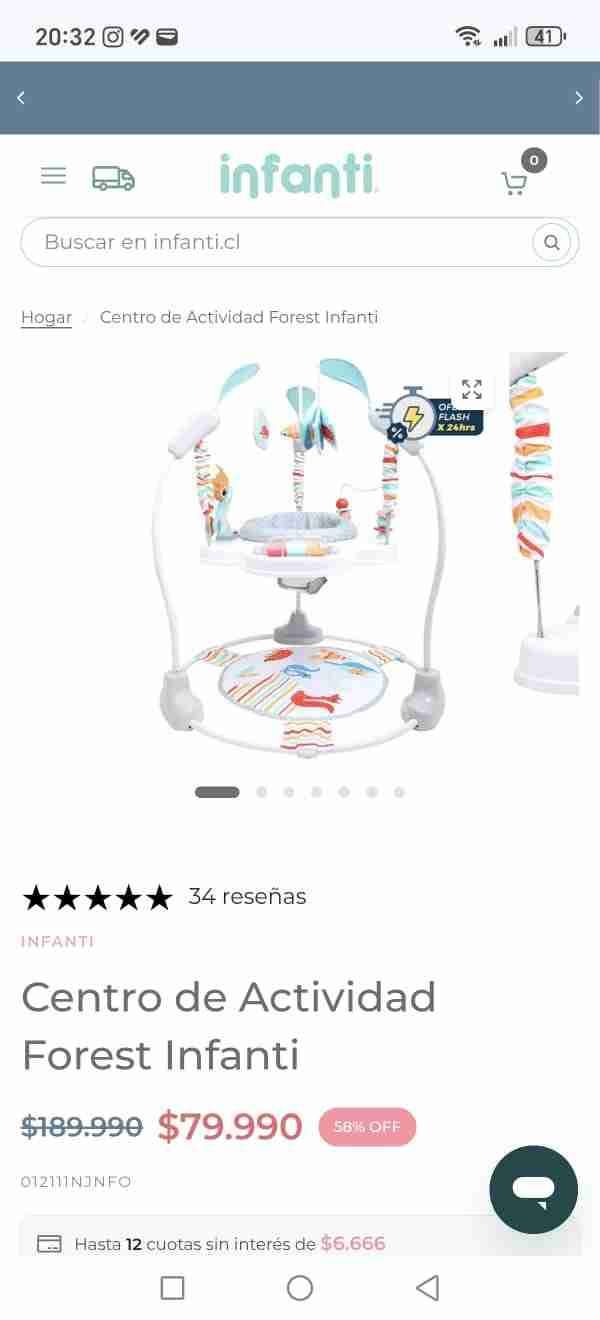
Task: Jump to the second product image dot
Action: 262,792
